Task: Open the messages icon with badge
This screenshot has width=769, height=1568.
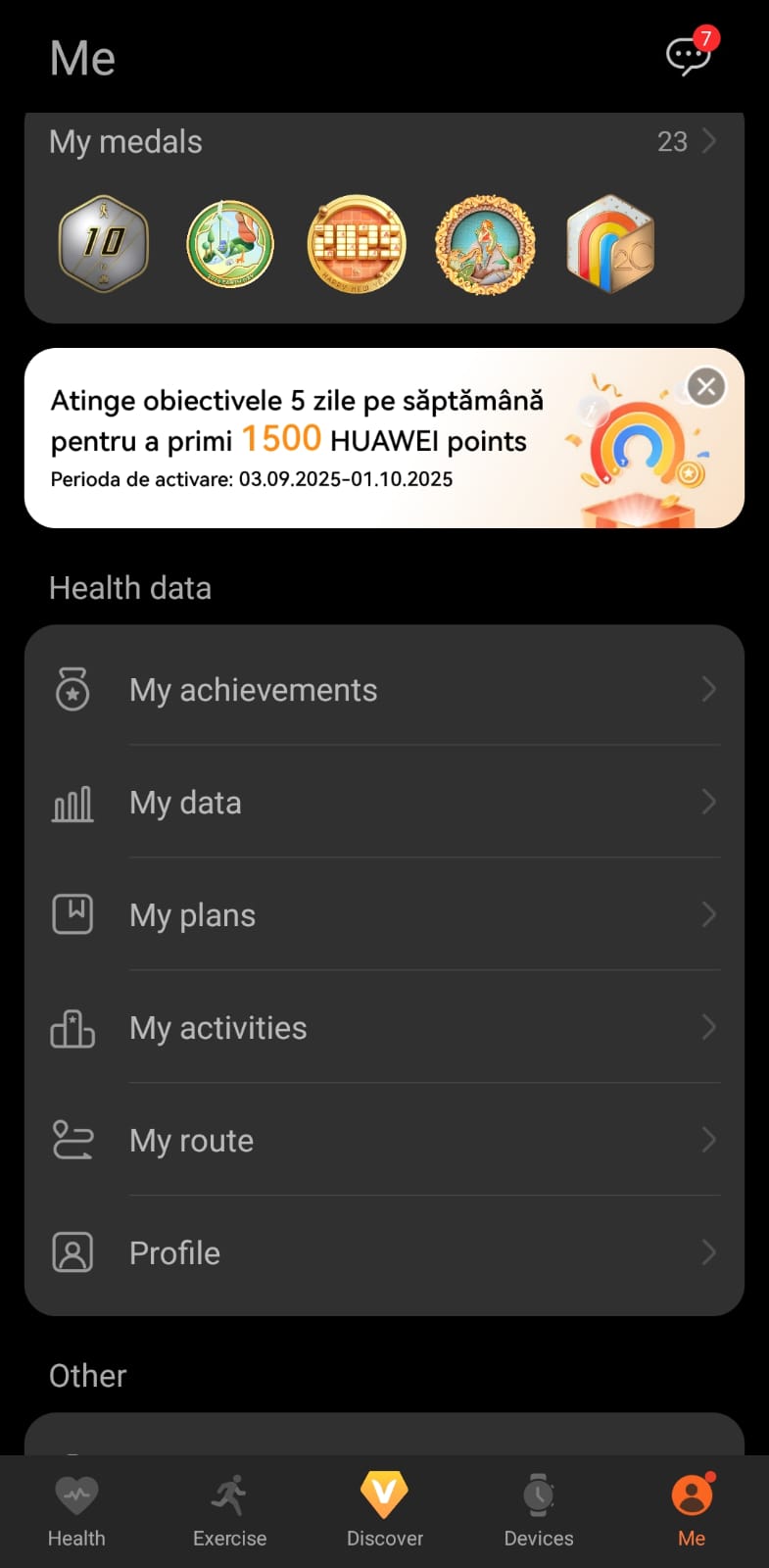Action: (x=688, y=55)
